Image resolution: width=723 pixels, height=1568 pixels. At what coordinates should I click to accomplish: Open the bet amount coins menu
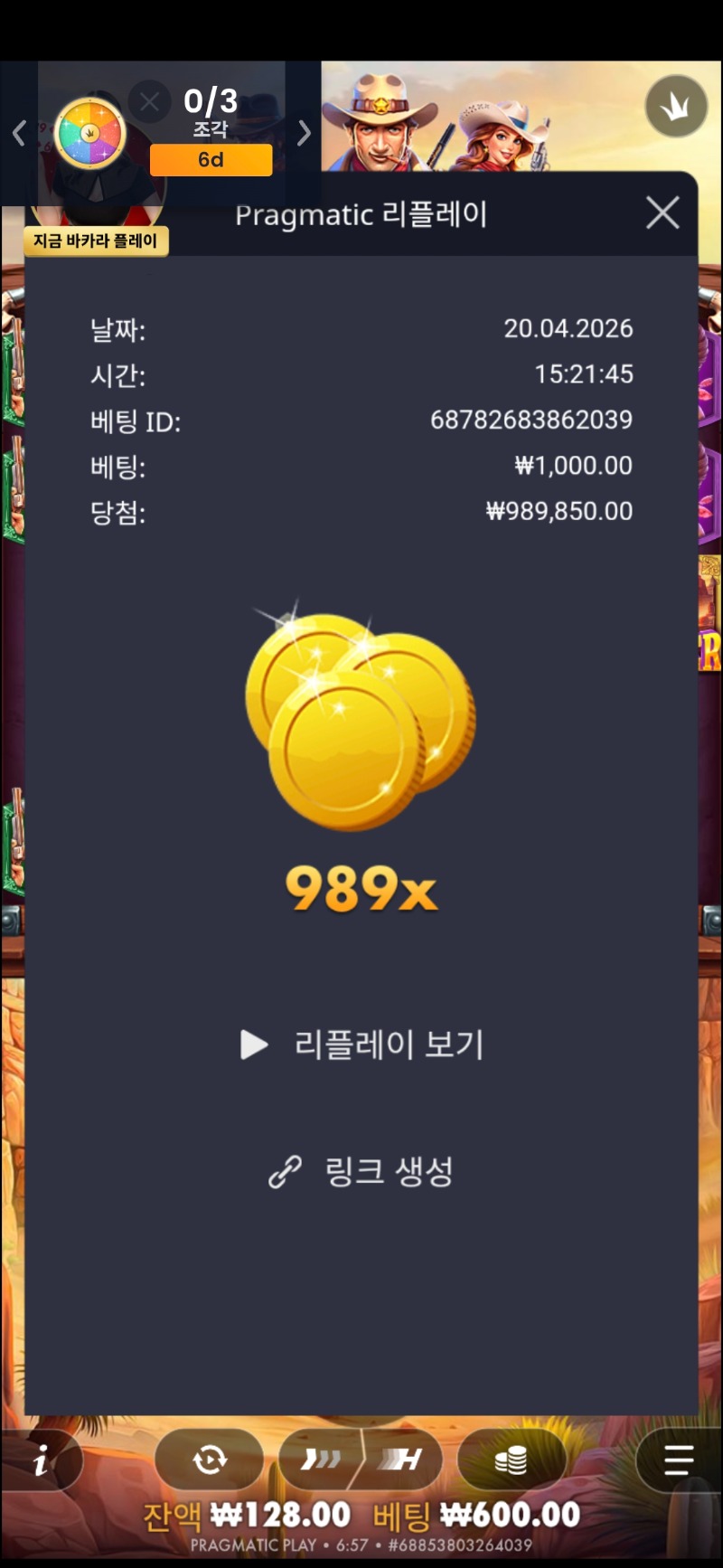[x=512, y=1459]
